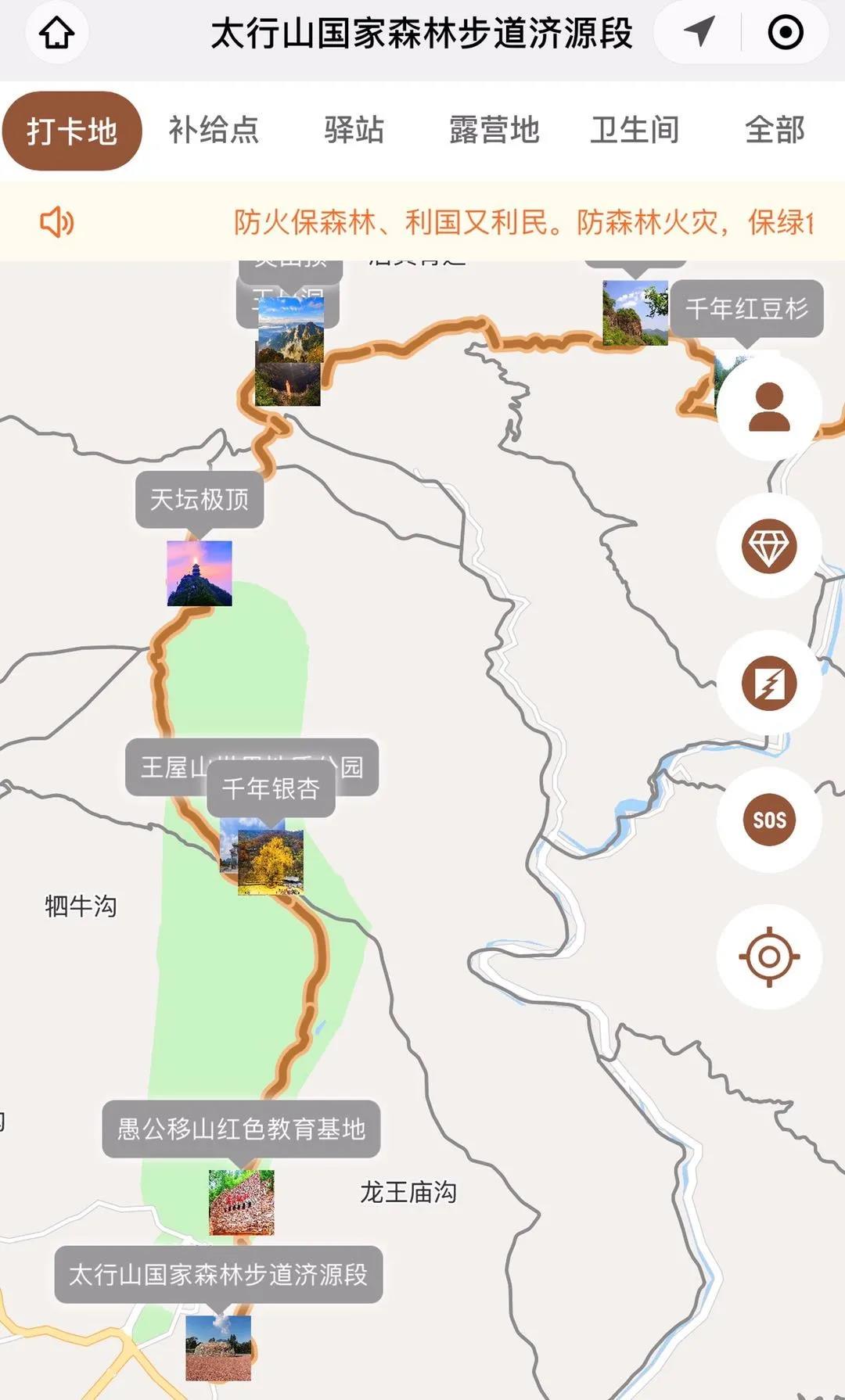
Task: Switch to the 补给点 tab
Action: click(x=214, y=130)
